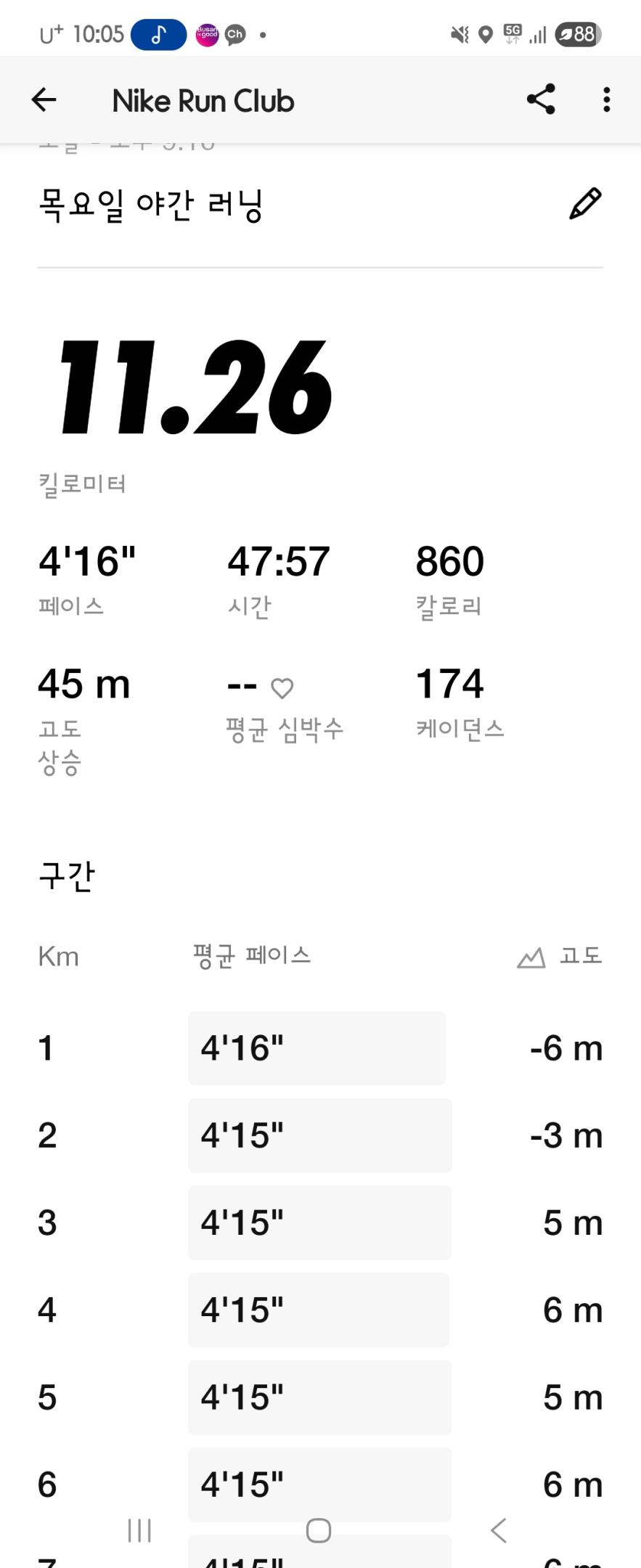
Task: Tap the system home button
Action: point(319,1530)
